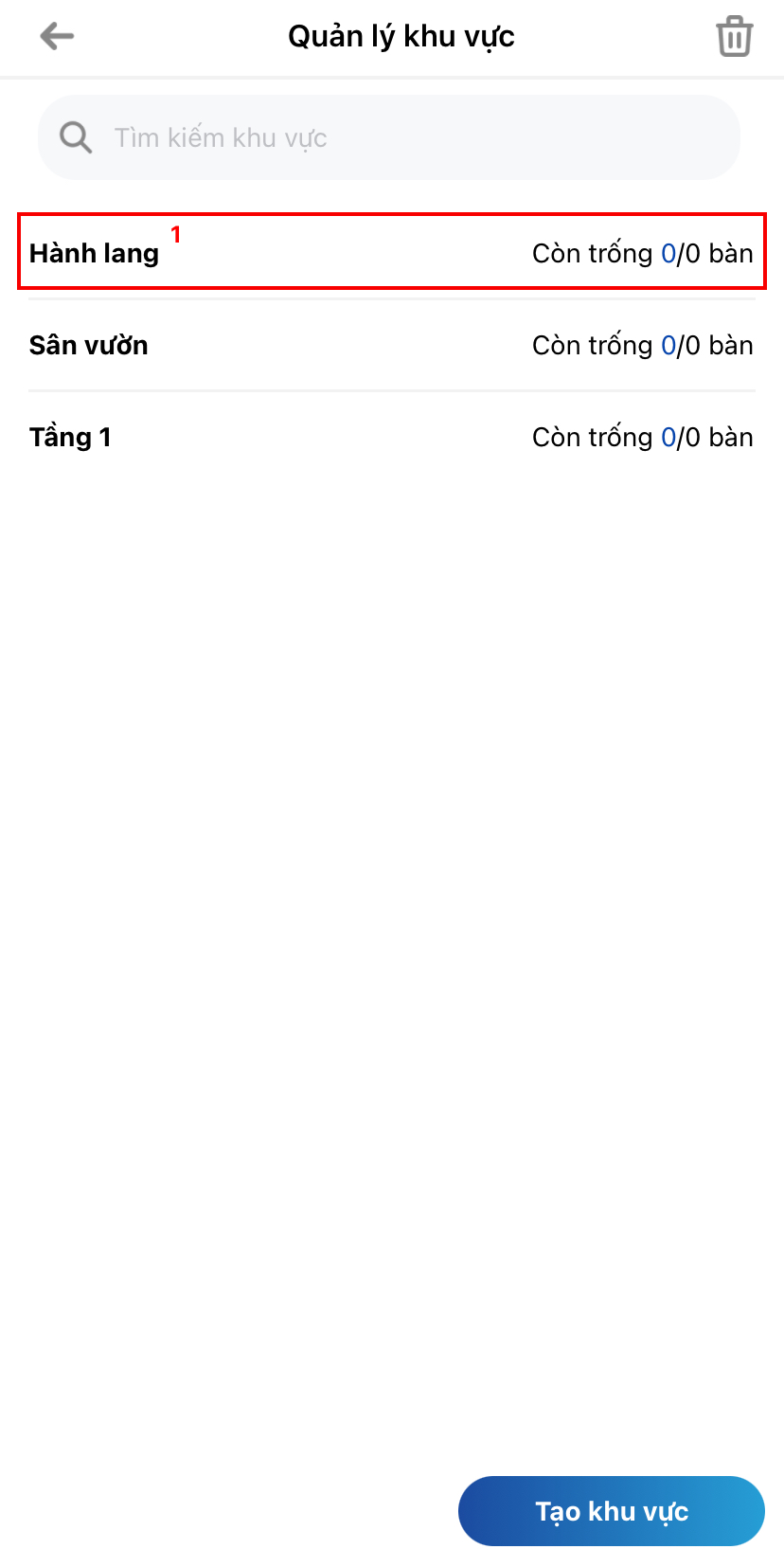This screenshot has height=1567, width=784.
Task: Open the Hành lang area
Action: pos(391,253)
